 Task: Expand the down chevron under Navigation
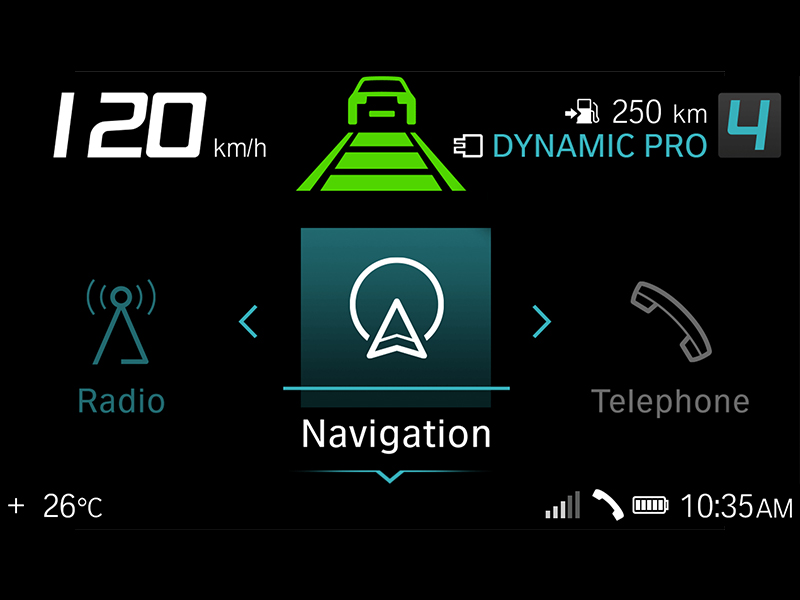[x=390, y=477]
